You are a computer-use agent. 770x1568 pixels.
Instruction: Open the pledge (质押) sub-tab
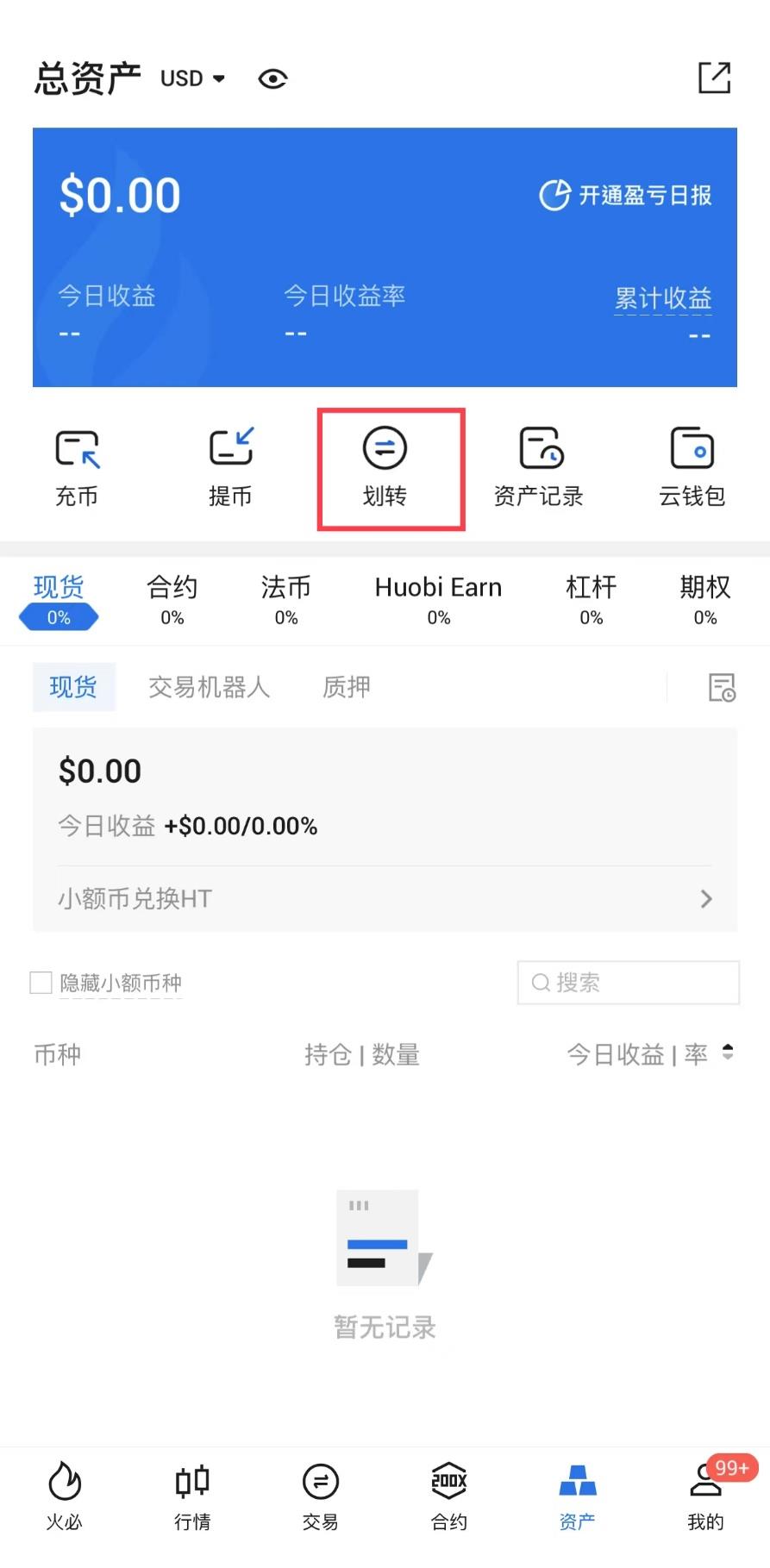point(346,687)
